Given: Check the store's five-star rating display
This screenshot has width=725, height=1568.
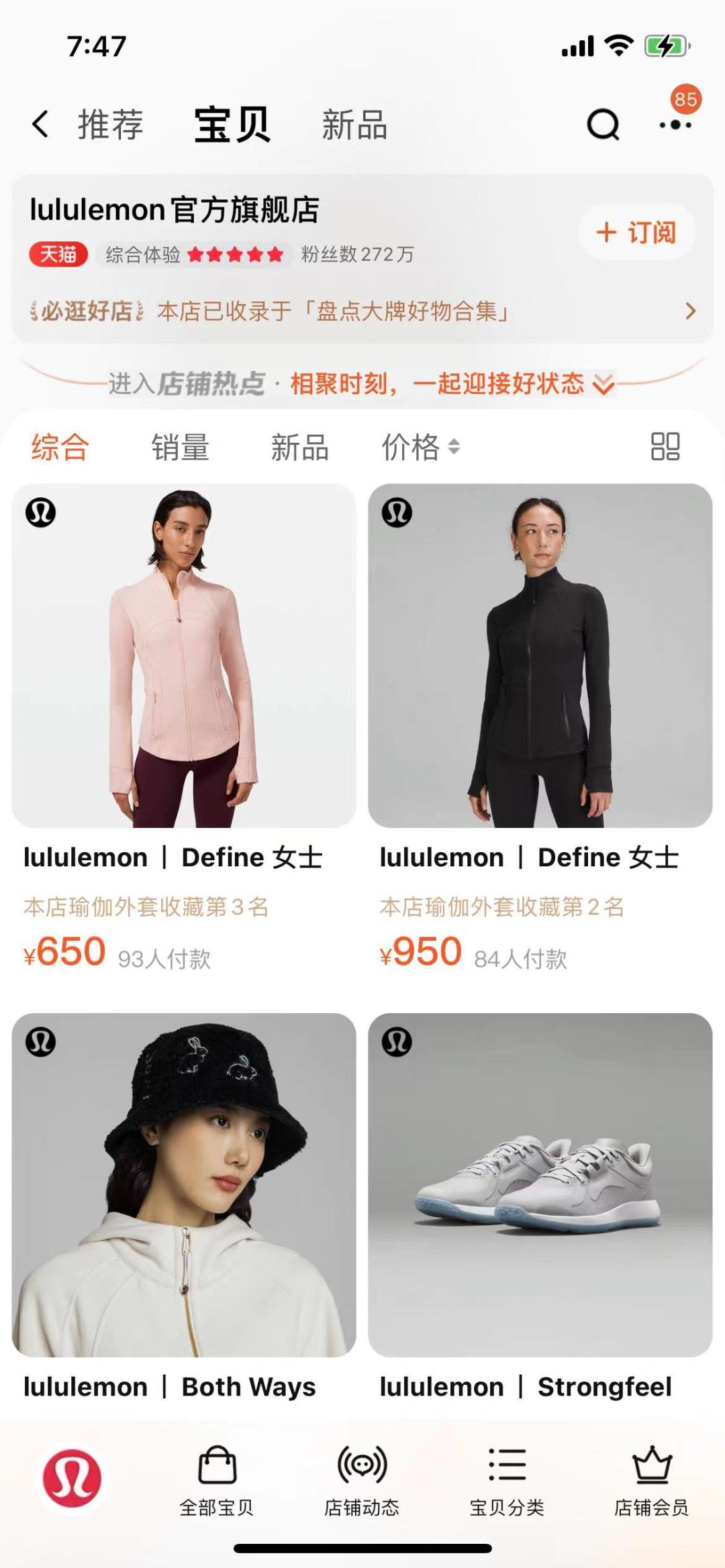Looking at the screenshot, I should coord(235,255).
